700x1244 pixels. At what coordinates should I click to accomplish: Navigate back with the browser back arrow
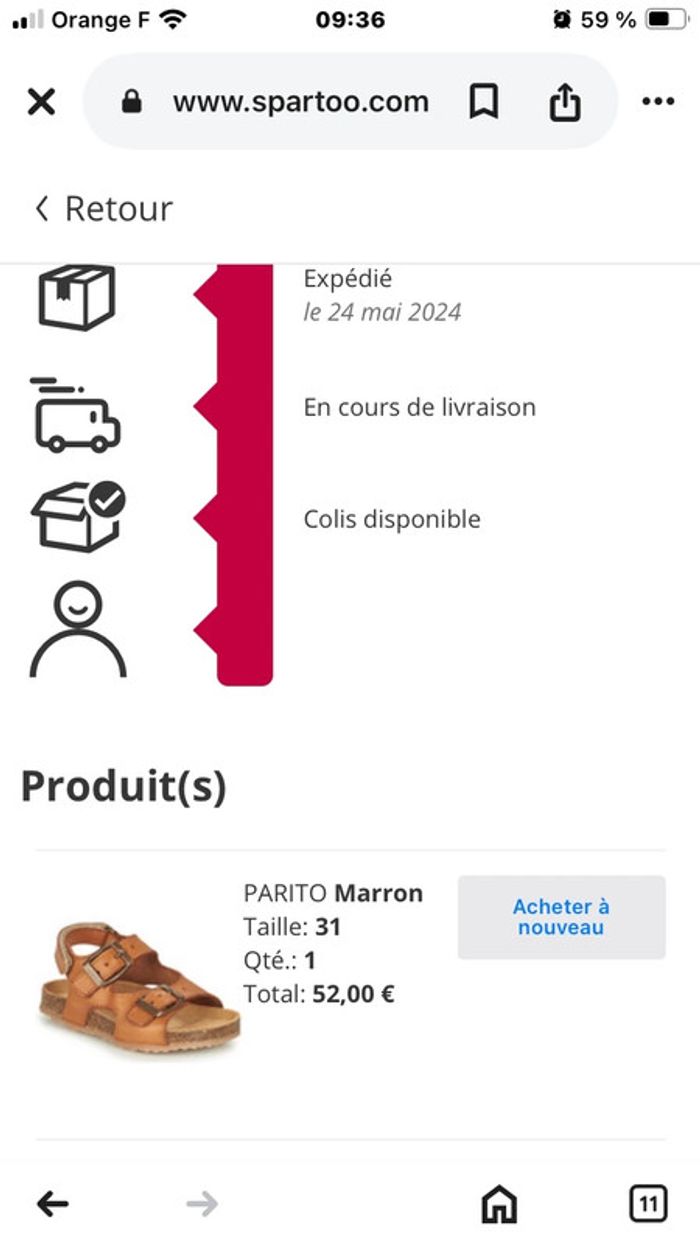[x=53, y=1203]
